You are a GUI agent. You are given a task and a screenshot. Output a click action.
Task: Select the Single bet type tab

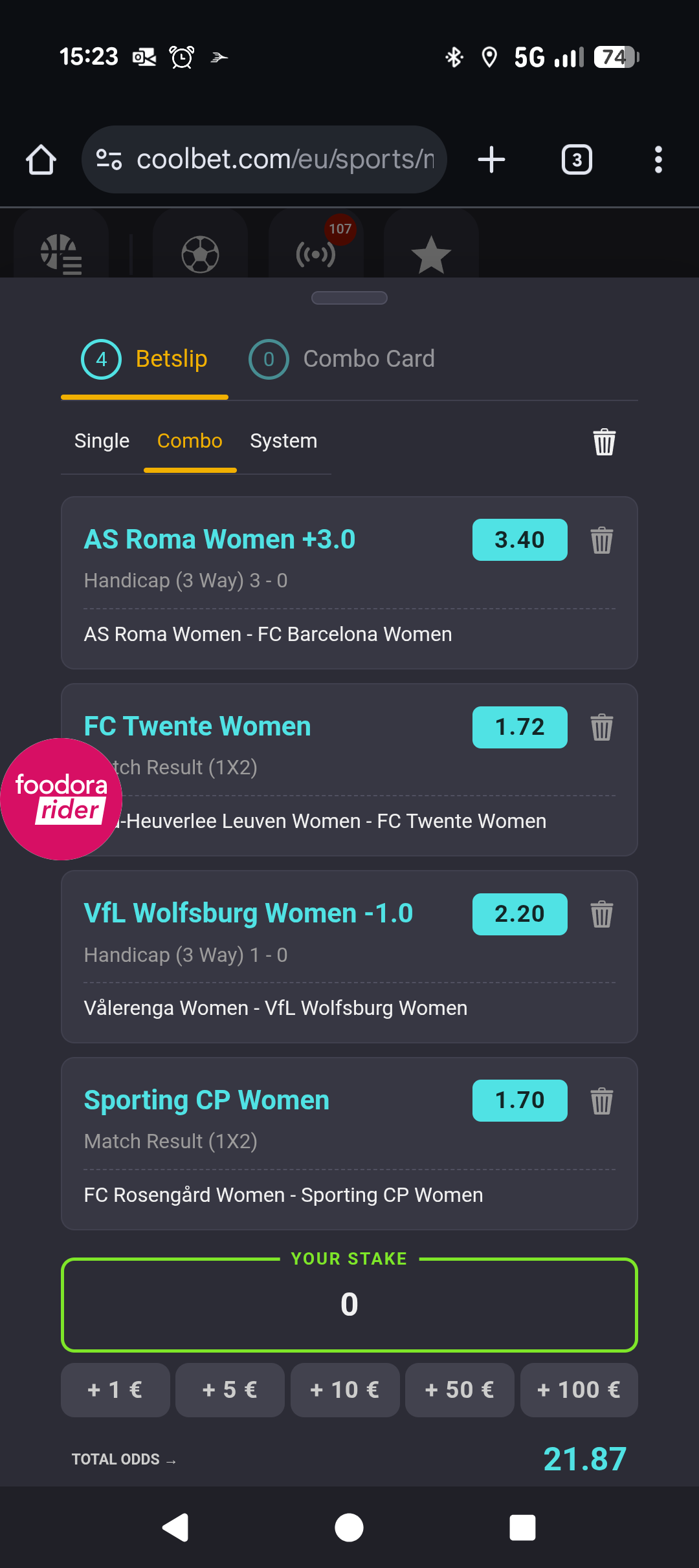[x=102, y=441]
